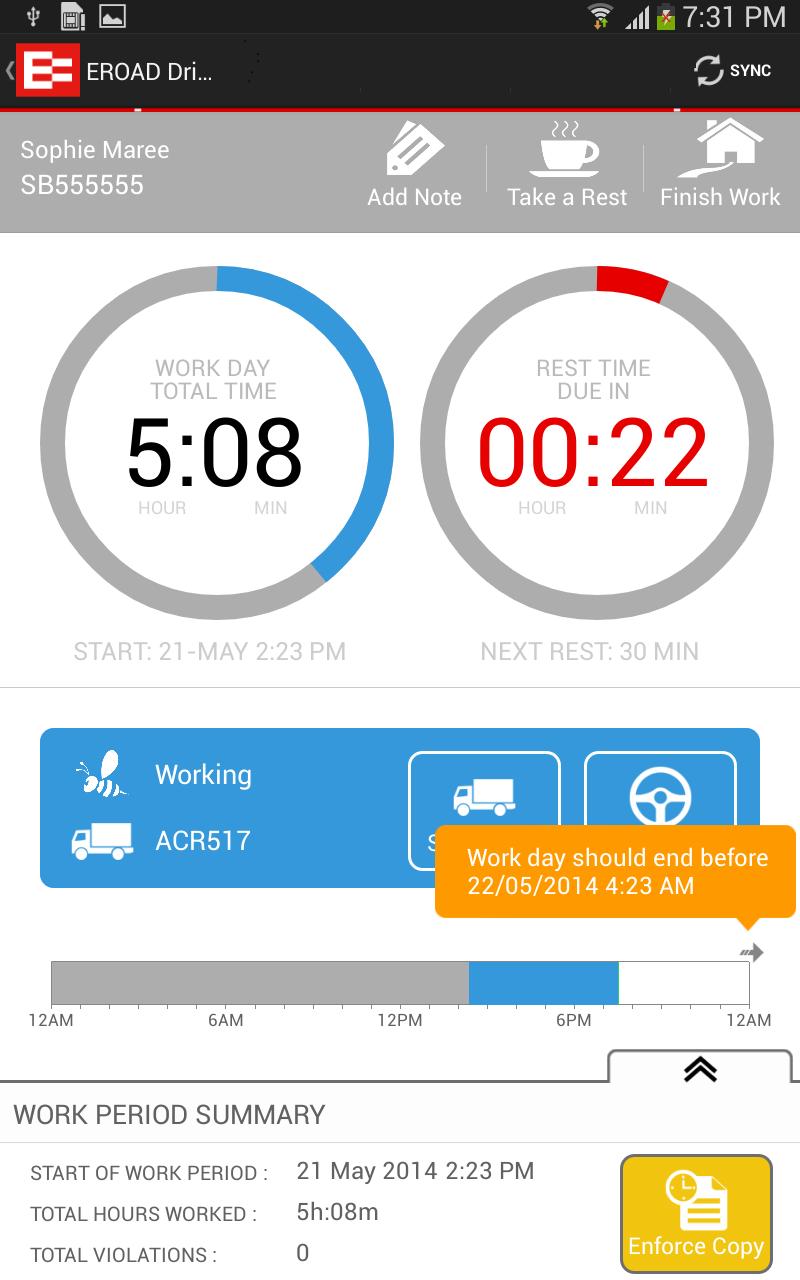The image size is (800, 1280).
Task: Tap the truck vehicle button
Action: (484, 795)
